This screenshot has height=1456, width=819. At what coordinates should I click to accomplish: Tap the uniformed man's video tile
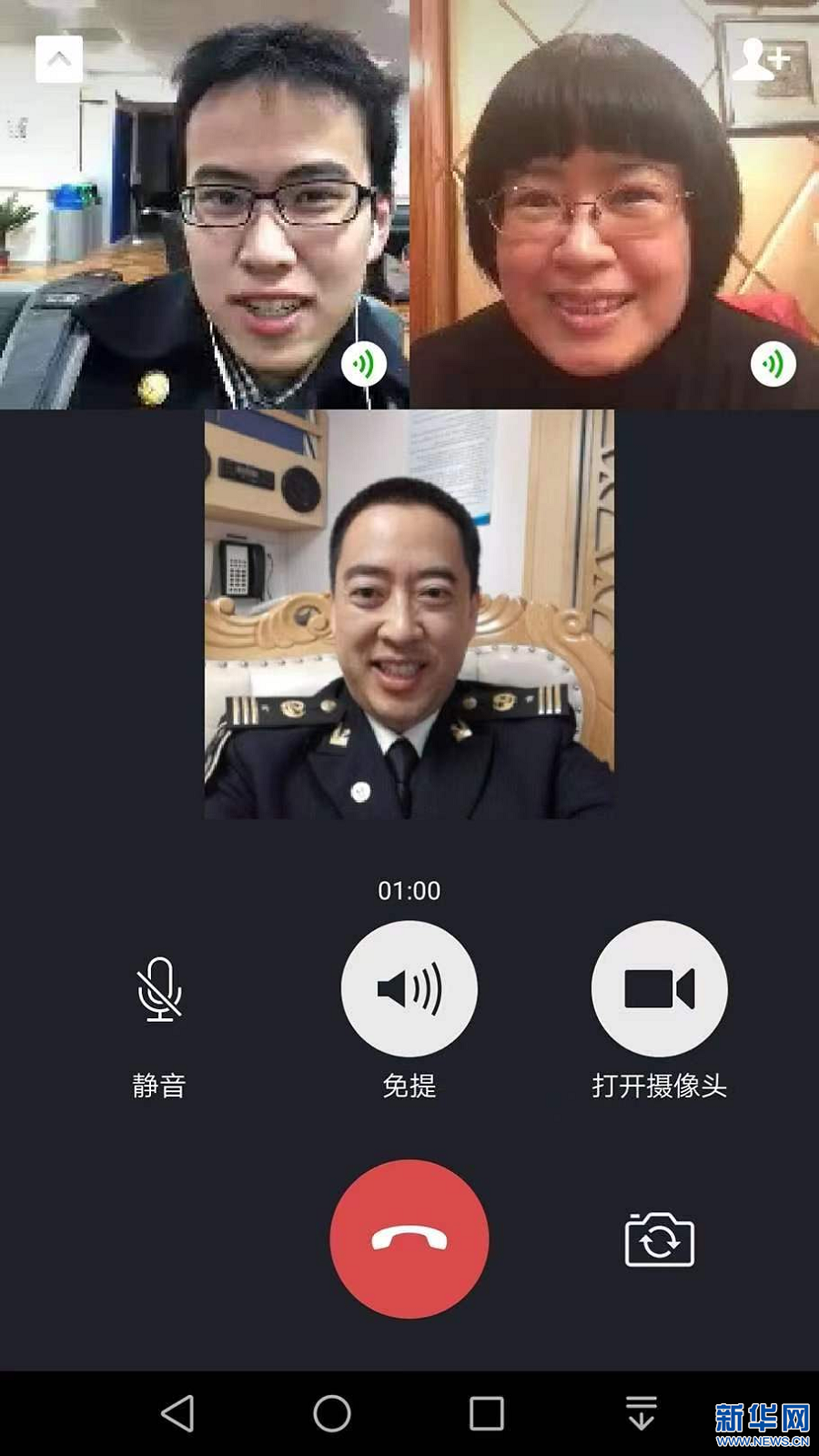point(409,614)
